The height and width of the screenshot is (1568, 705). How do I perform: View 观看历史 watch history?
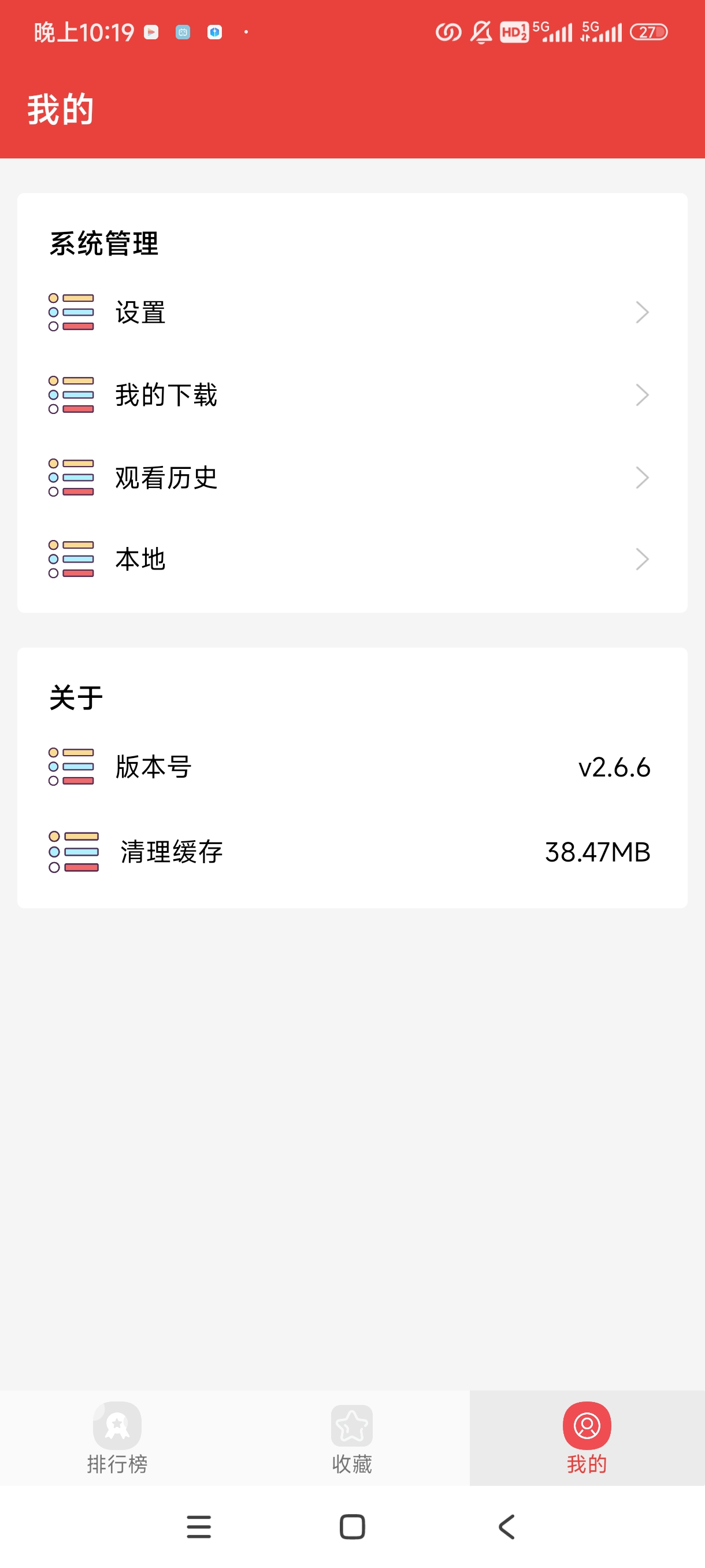(351, 478)
